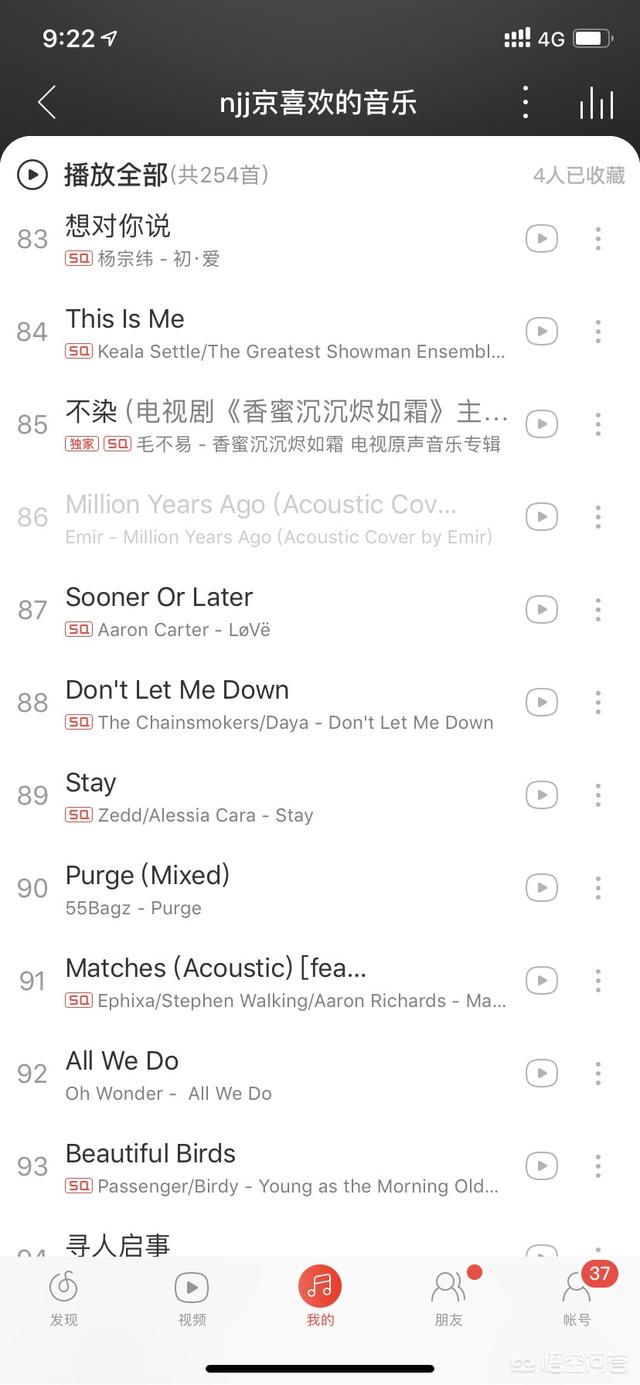Open the now-playing equalizer bars icon
Viewport: 640px width, 1385px height.
tap(596, 102)
